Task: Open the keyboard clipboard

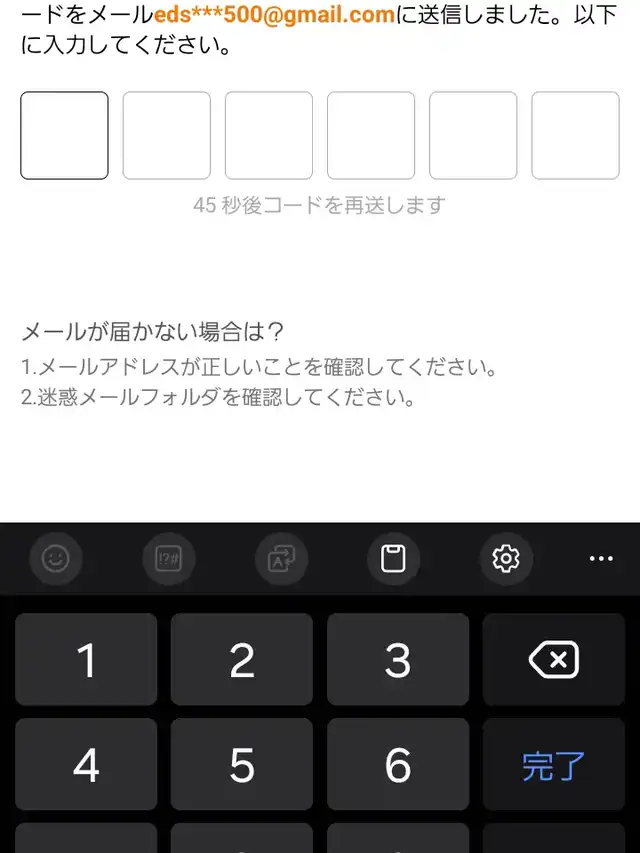Action: pos(393,559)
